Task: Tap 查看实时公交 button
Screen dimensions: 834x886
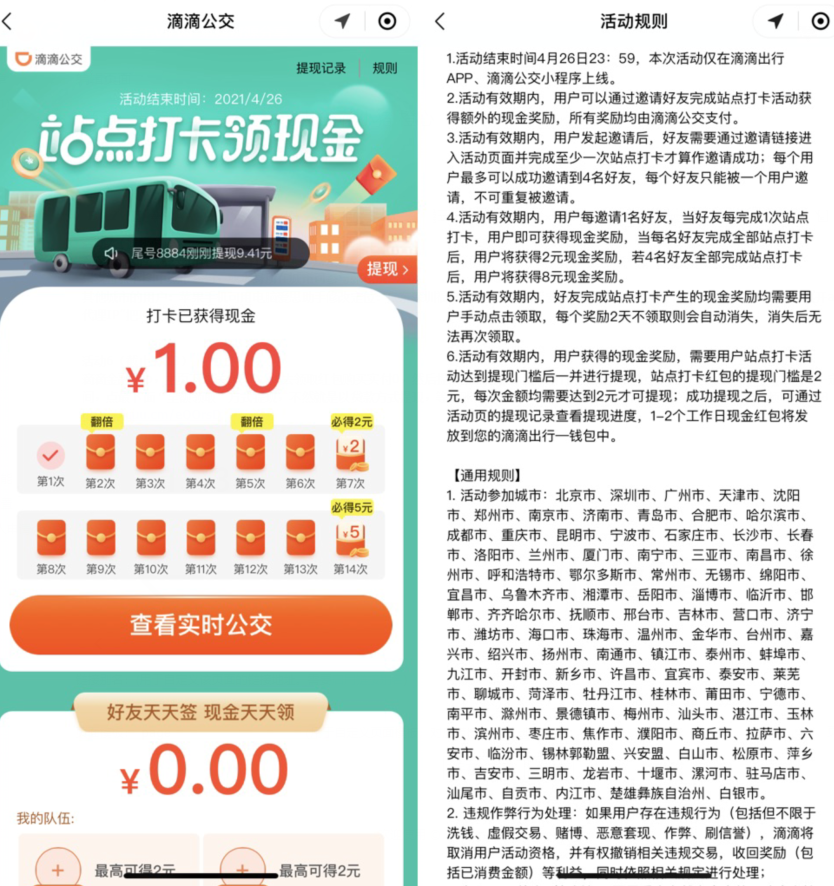Action: [x=201, y=625]
